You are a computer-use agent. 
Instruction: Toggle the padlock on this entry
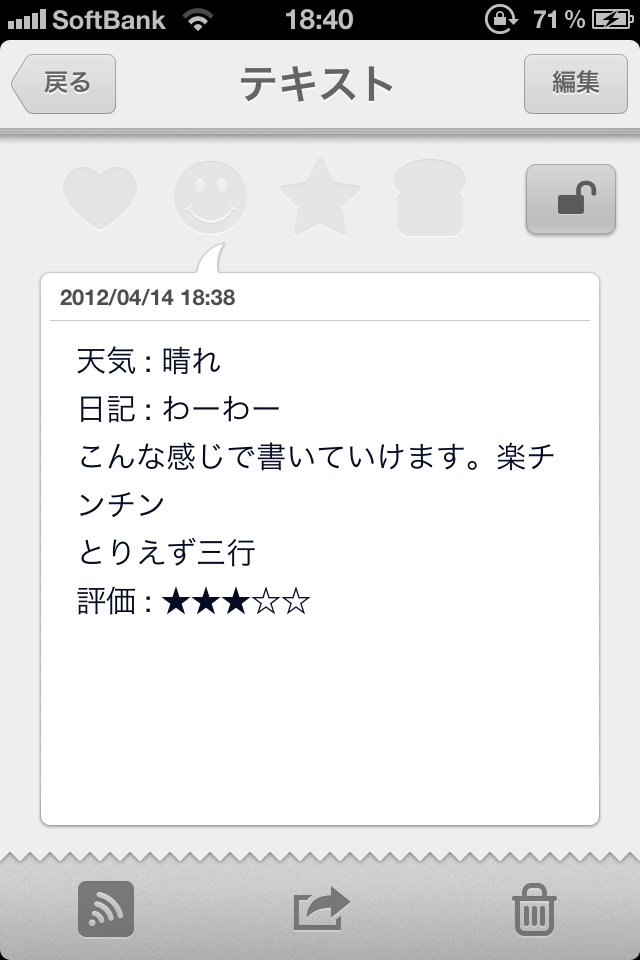(x=570, y=200)
